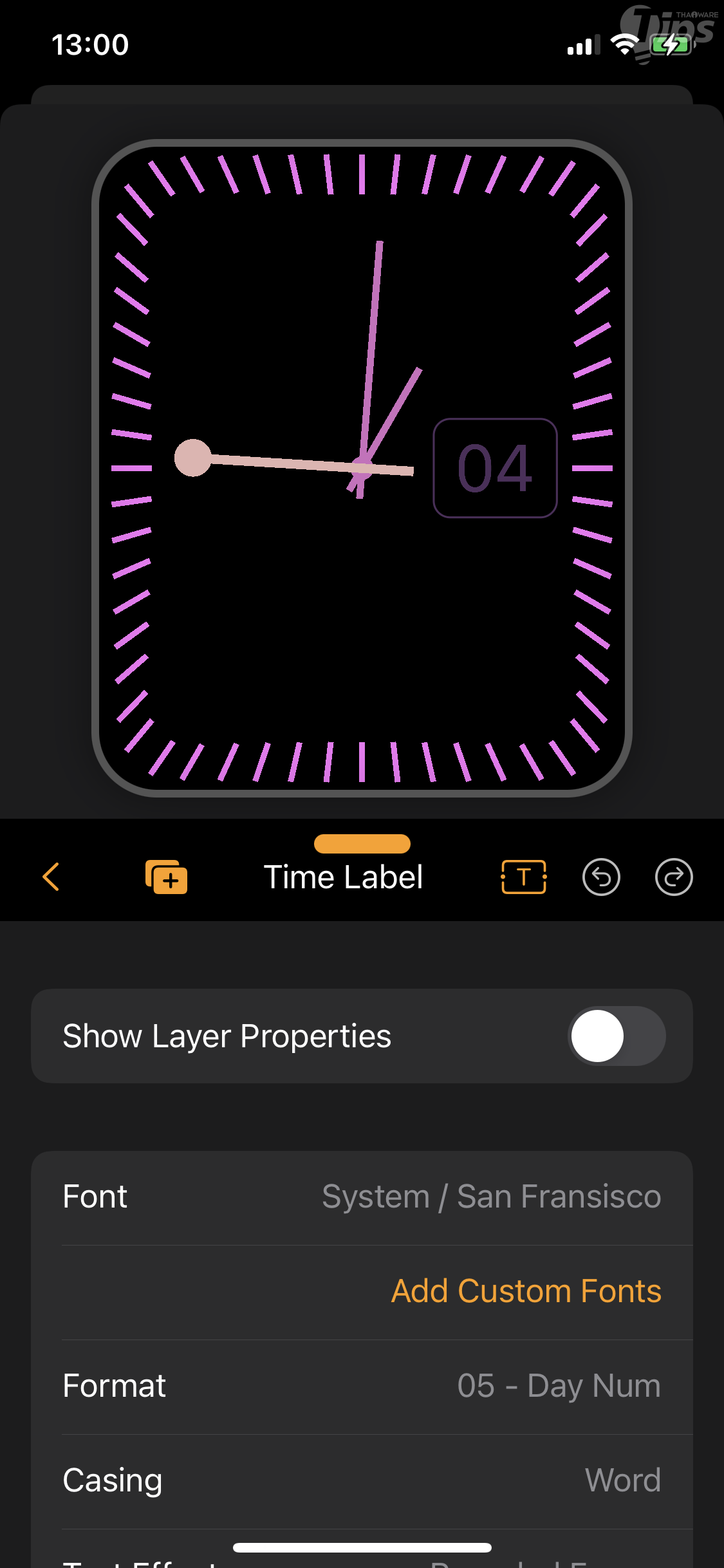
Task: Redo the last change
Action: (x=673, y=877)
